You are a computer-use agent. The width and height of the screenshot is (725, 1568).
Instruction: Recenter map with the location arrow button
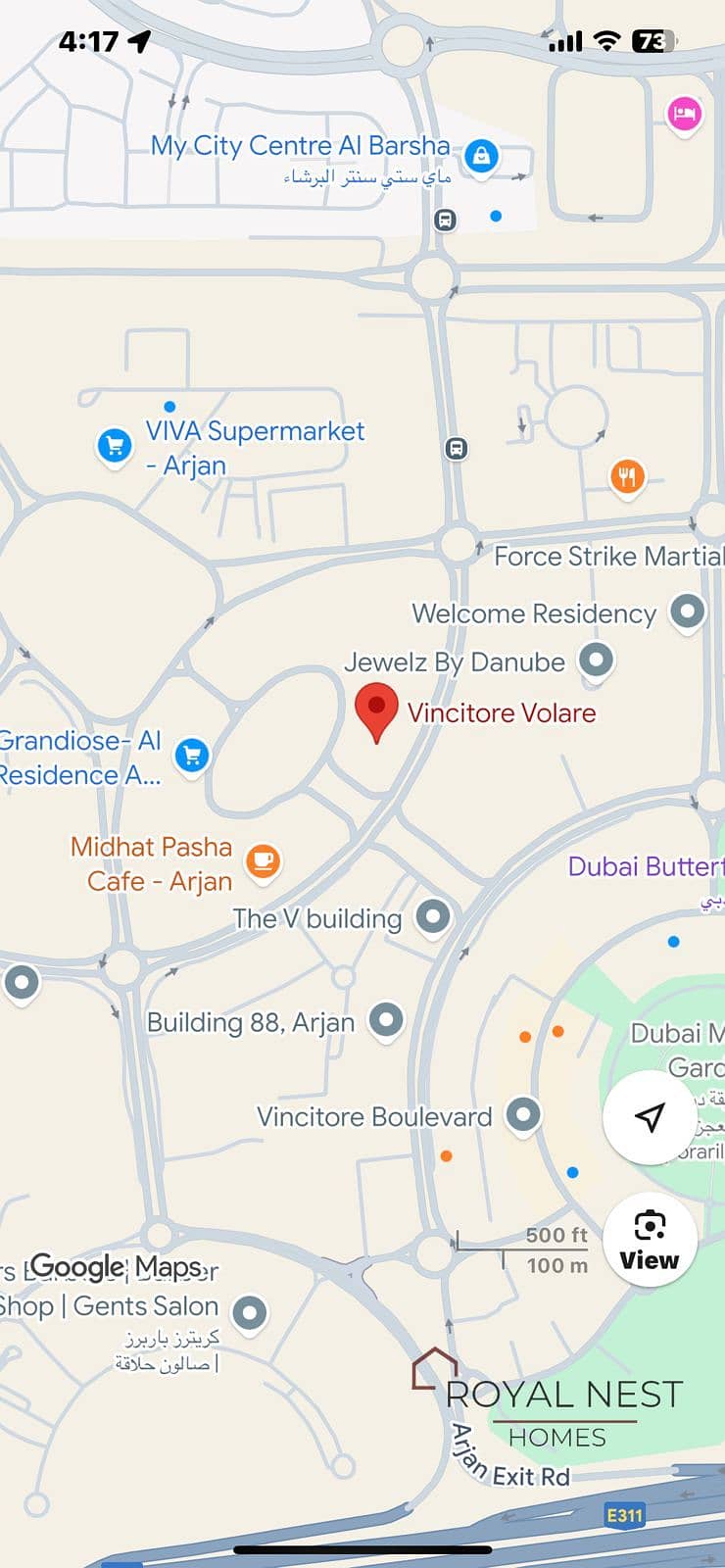[x=650, y=1117]
